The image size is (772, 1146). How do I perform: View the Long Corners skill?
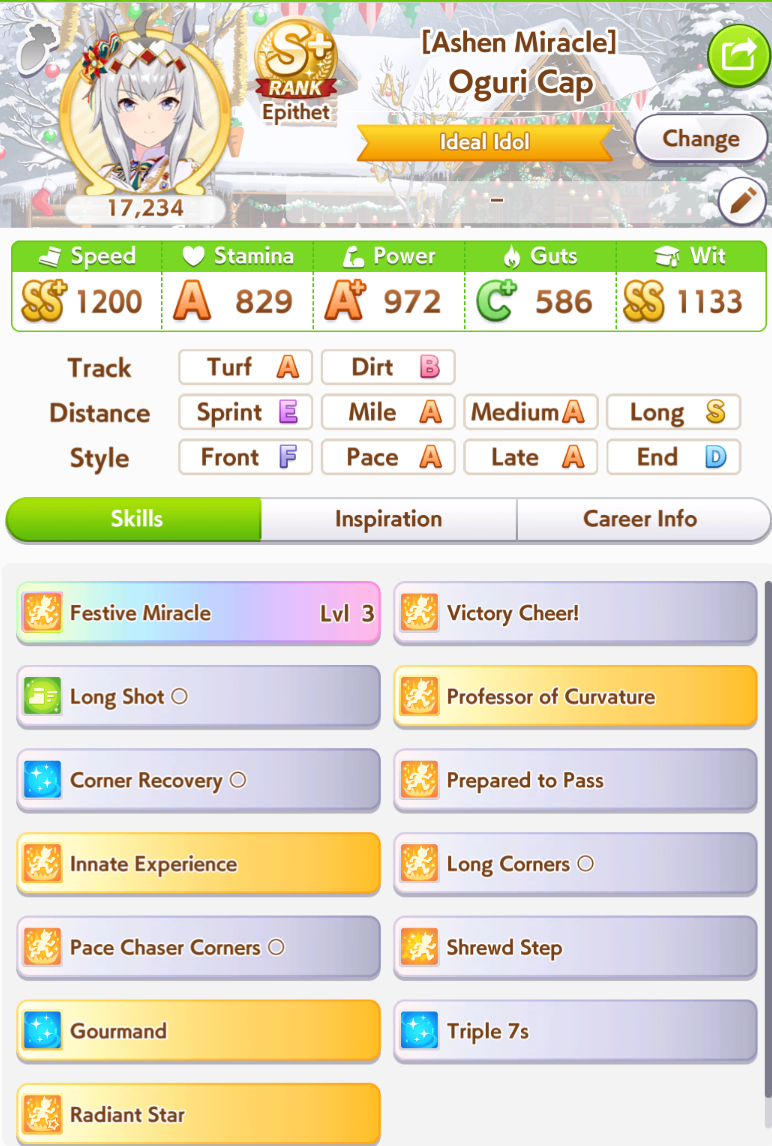coord(575,864)
